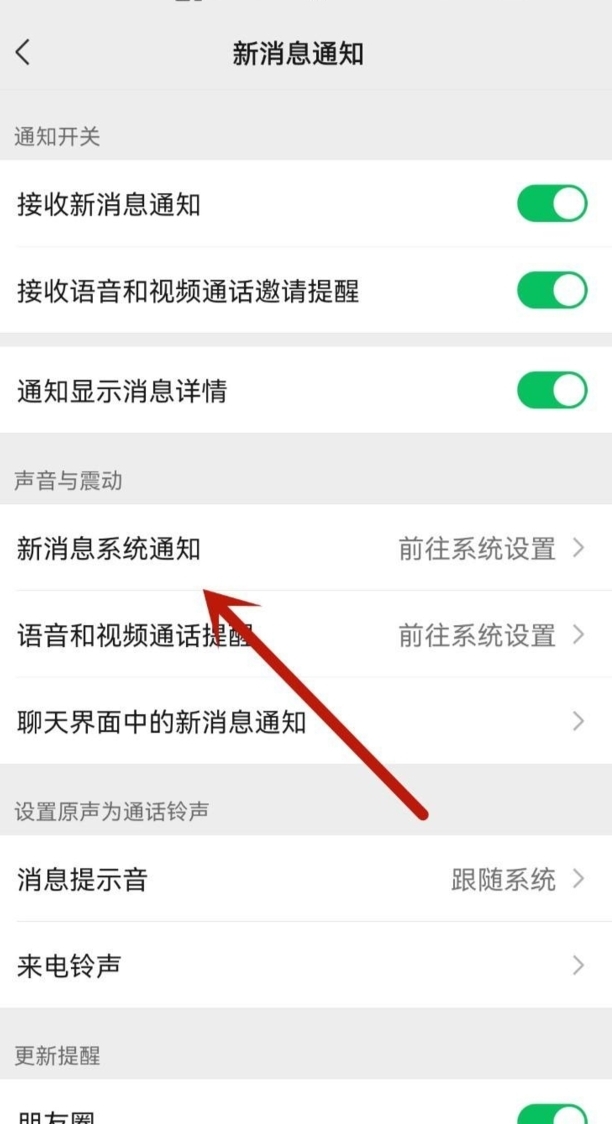Viewport: 612px width, 1124px height.
Task: Open 语音和视频通话提醒 system settings
Action: click(x=306, y=634)
